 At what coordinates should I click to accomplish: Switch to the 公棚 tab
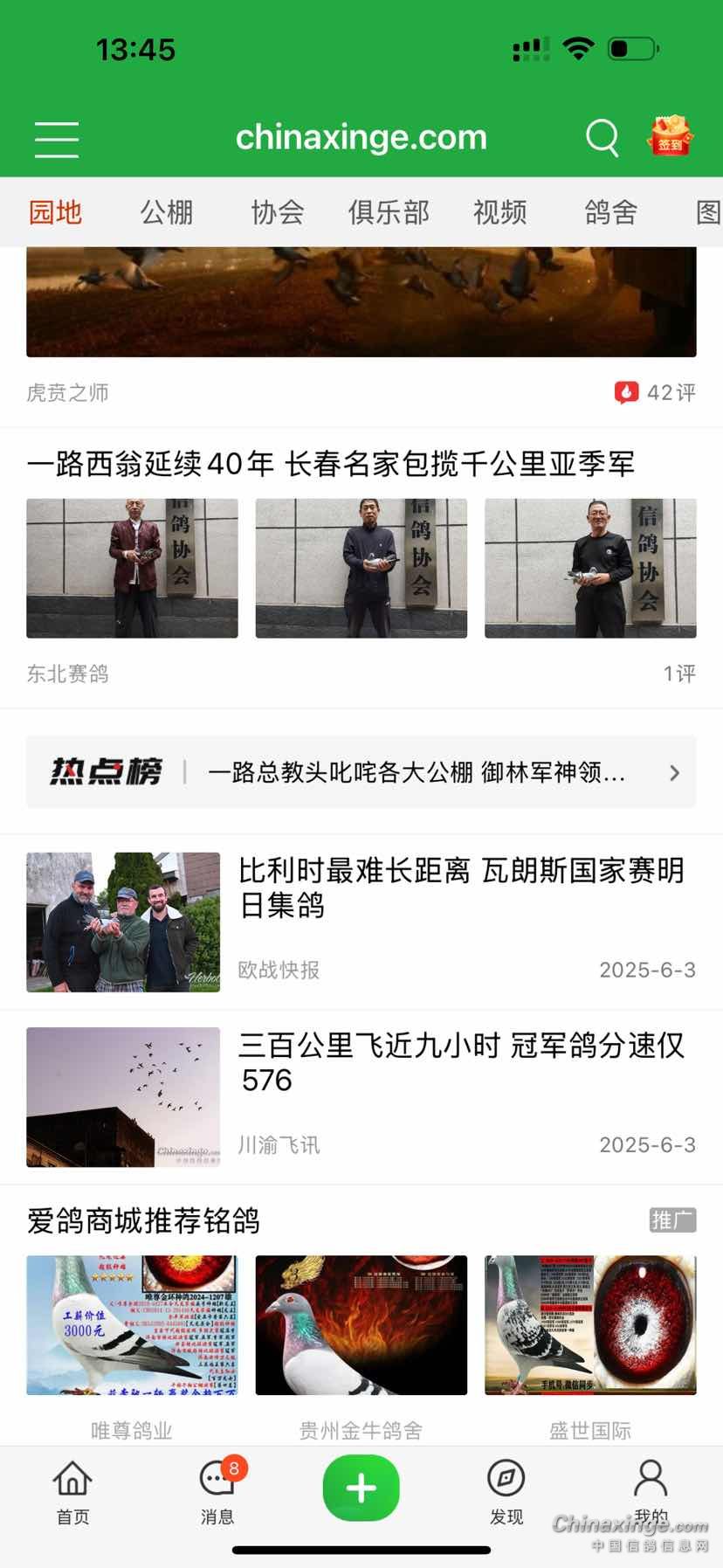pos(166,212)
